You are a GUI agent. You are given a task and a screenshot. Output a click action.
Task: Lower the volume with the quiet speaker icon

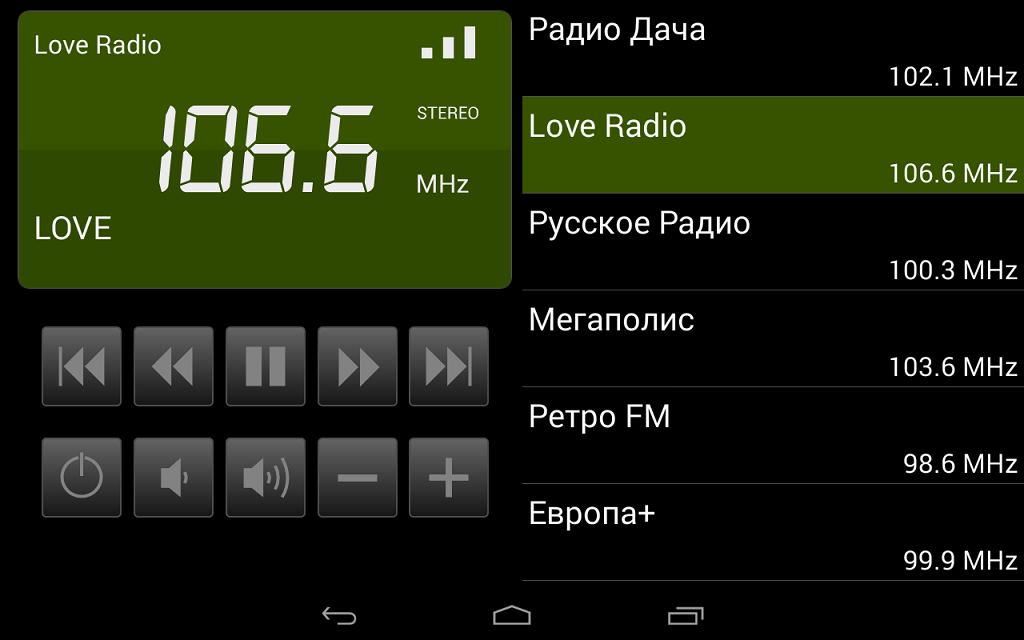173,477
